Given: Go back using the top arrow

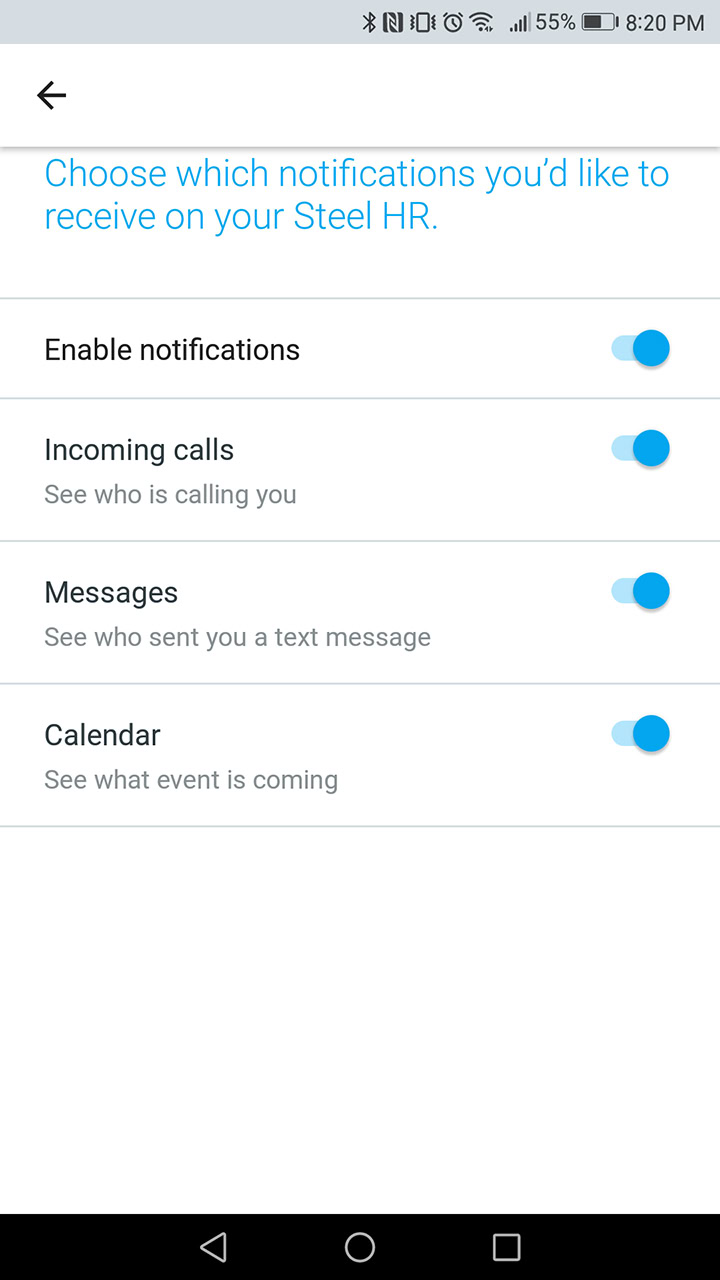Looking at the screenshot, I should (x=51, y=95).
